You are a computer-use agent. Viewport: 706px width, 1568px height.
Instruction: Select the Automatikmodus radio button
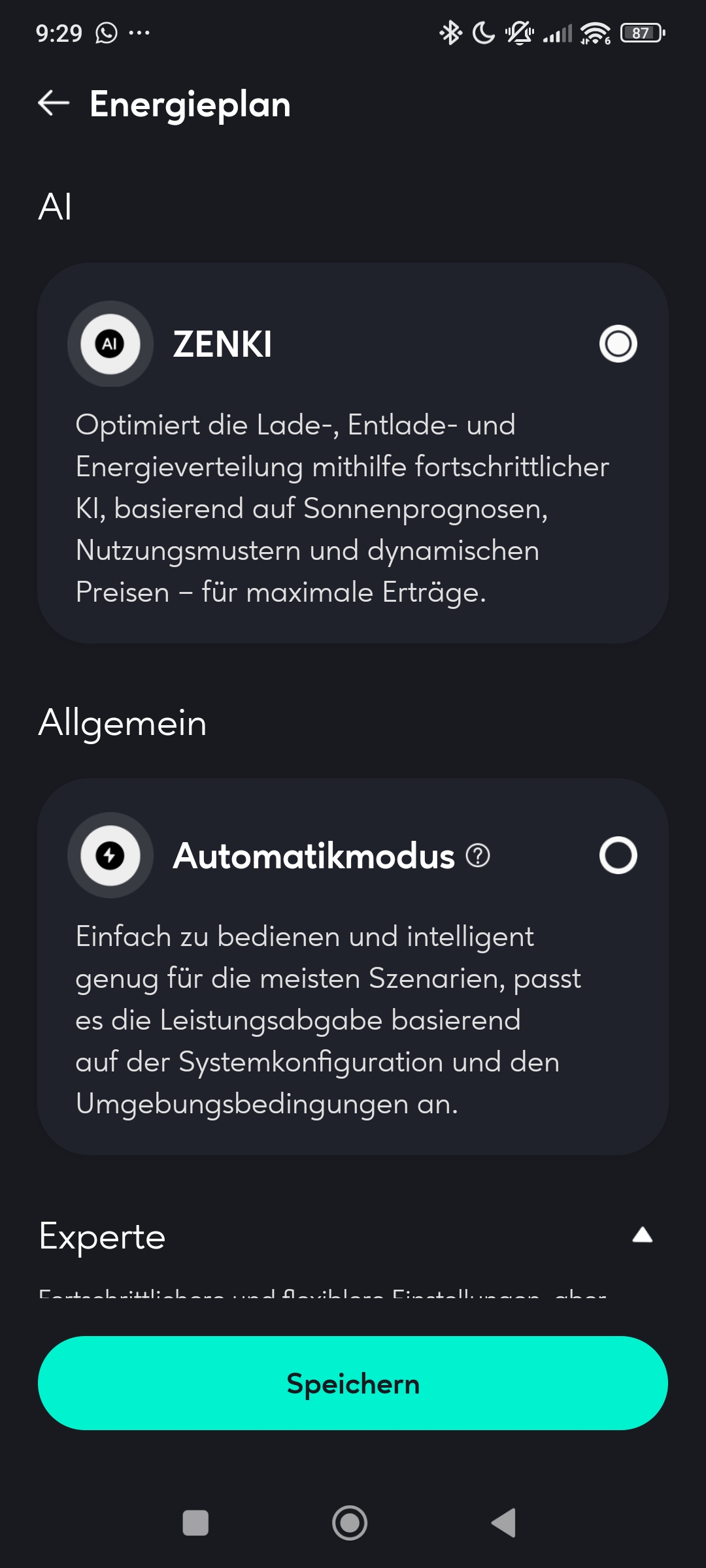pyautogui.click(x=618, y=855)
